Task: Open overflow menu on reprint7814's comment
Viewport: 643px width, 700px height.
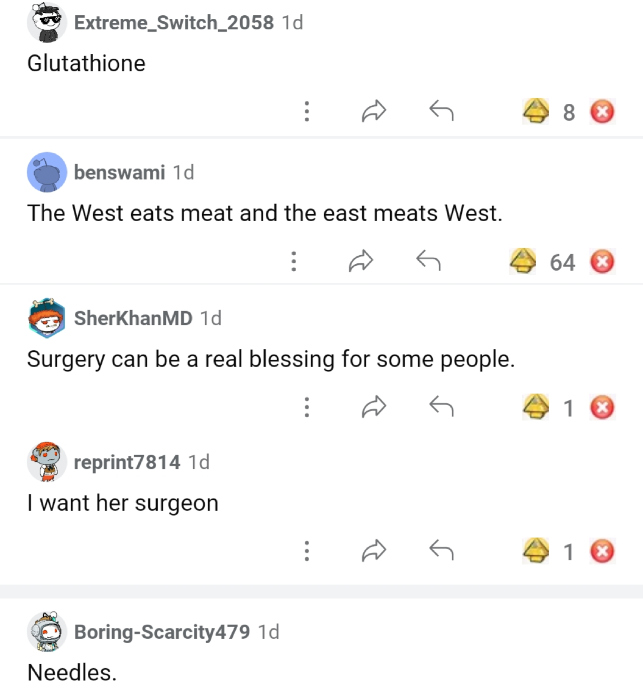Action: pyautogui.click(x=305, y=551)
